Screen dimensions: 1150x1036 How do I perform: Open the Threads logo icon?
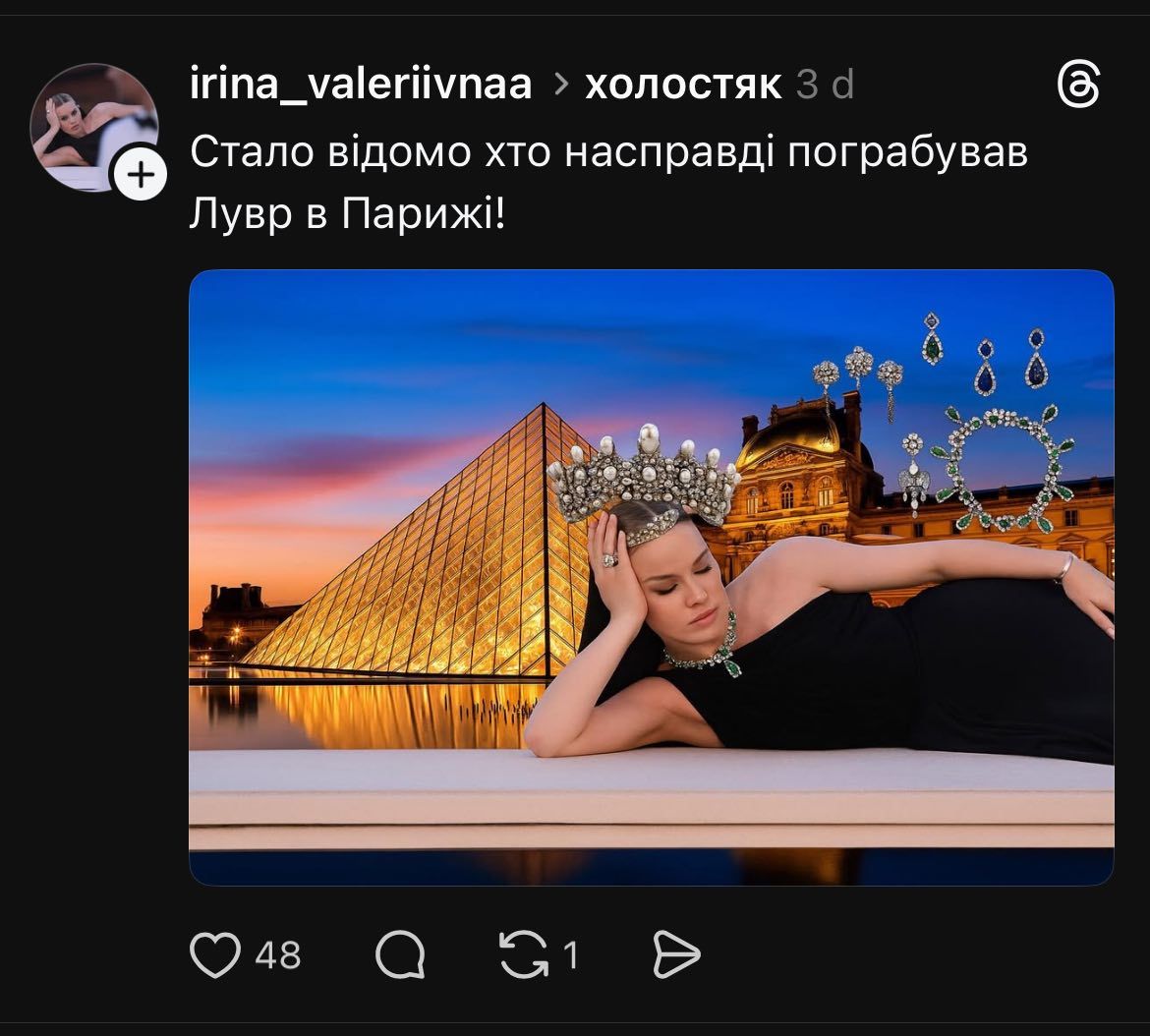point(1077,86)
